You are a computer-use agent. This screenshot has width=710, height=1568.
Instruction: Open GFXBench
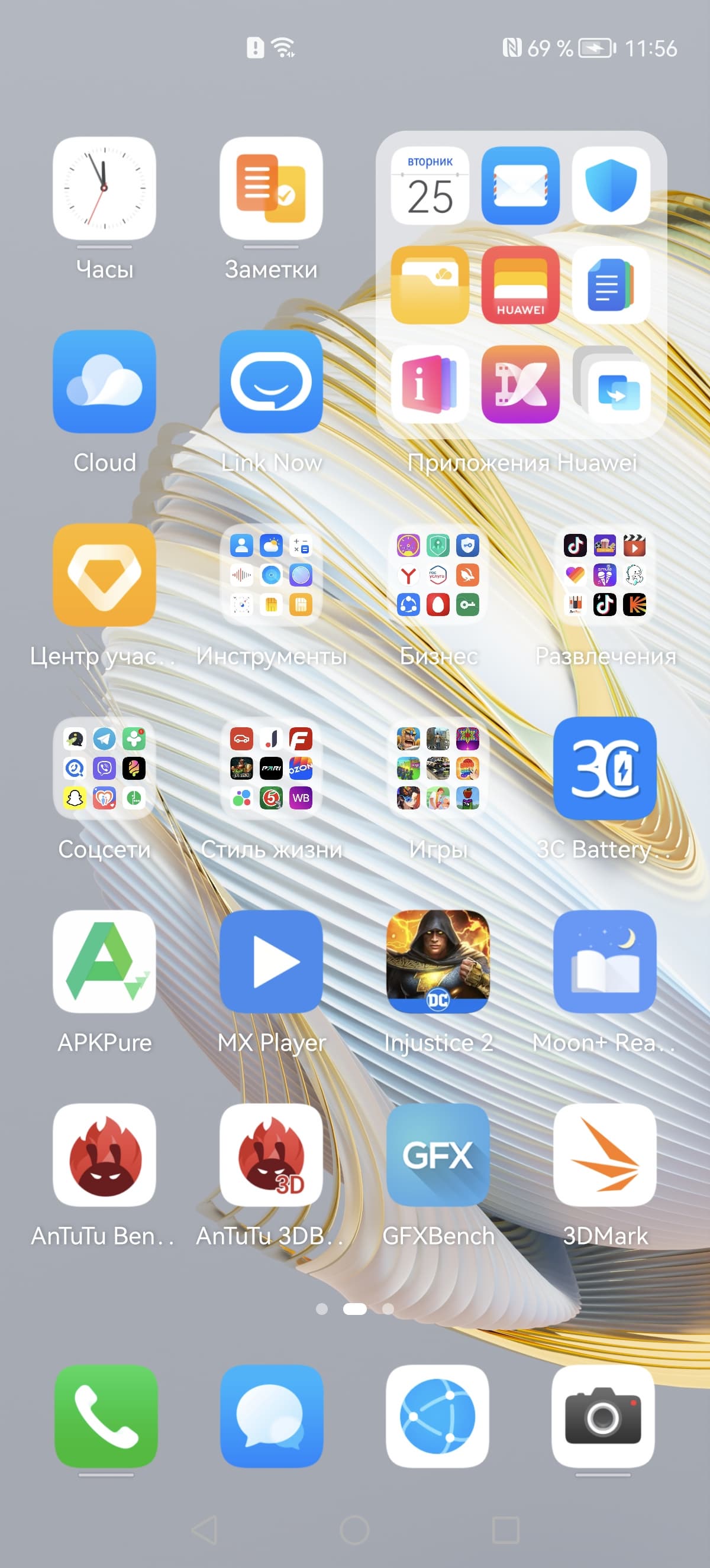click(438, 1155)
